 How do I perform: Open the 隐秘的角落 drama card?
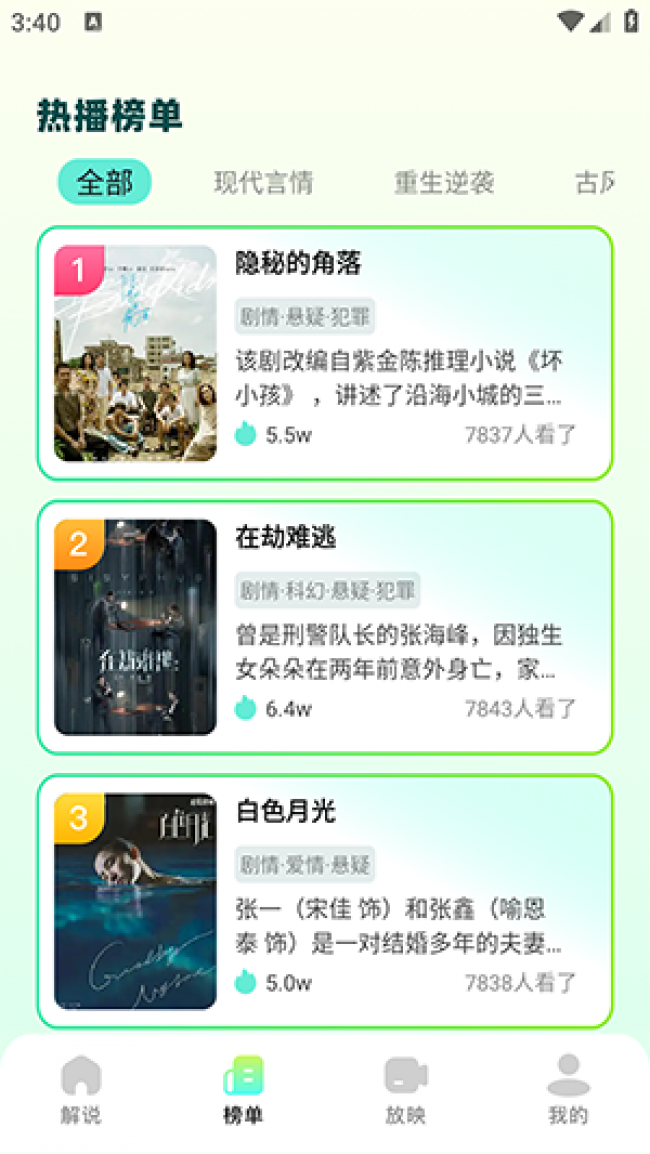(325, 353)
